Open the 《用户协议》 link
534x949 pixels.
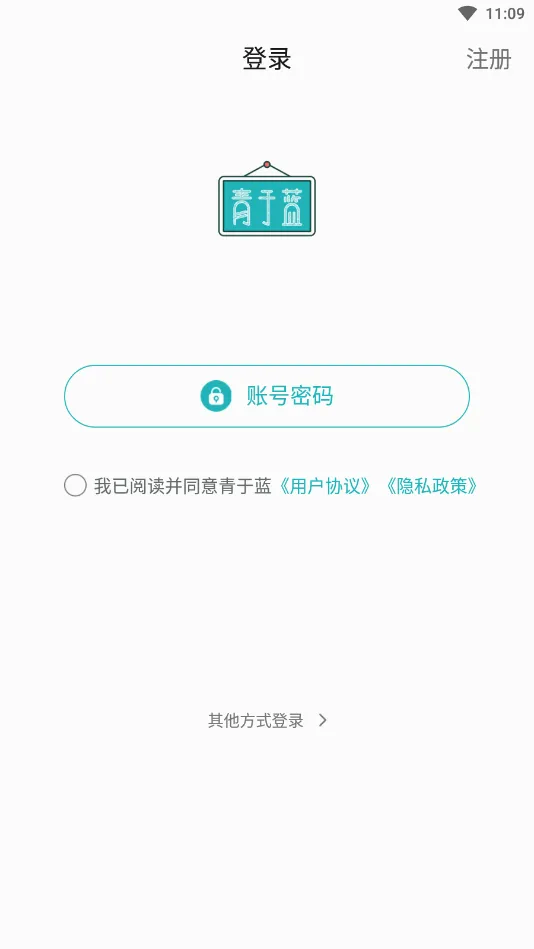click(x=325, y=486)
